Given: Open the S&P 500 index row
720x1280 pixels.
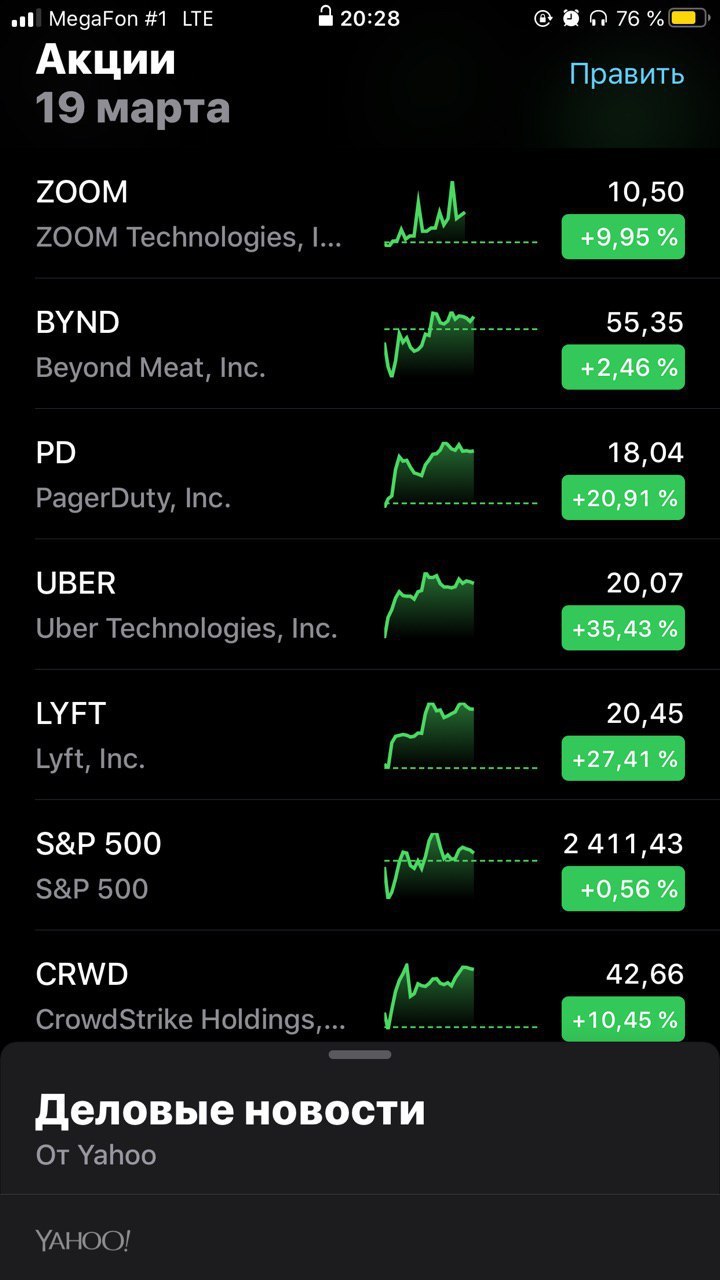Looking at the screenshot, I should 360,866.
